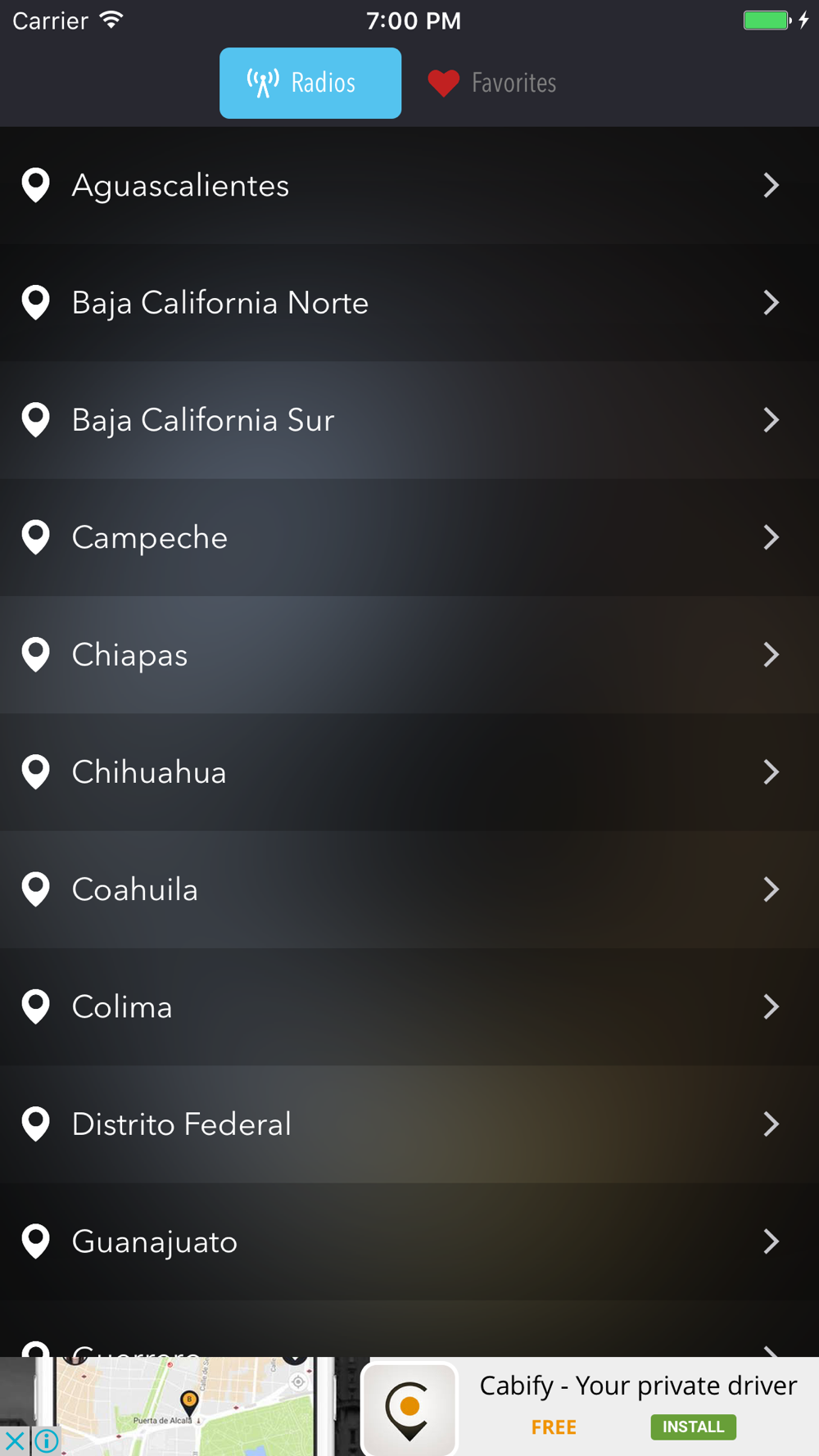Dismiss the Cabify ad banner
The width and height of the screenshot is (819, 1456).
click(x=14, y=1440)
